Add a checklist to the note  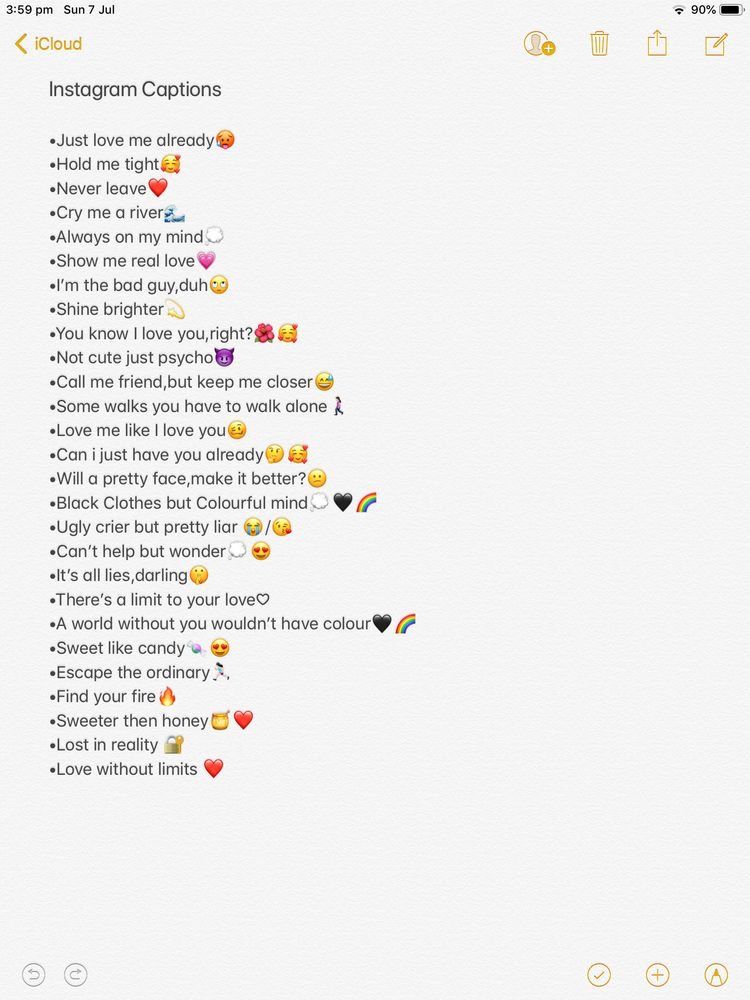[599, 975]
